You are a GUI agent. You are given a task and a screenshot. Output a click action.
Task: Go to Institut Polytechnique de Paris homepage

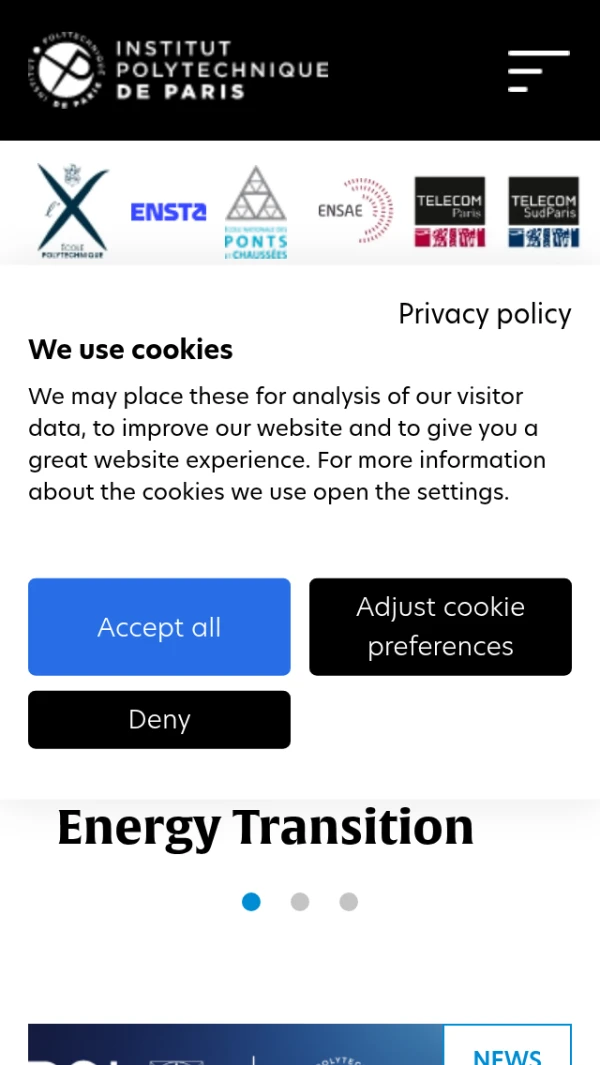178,70
